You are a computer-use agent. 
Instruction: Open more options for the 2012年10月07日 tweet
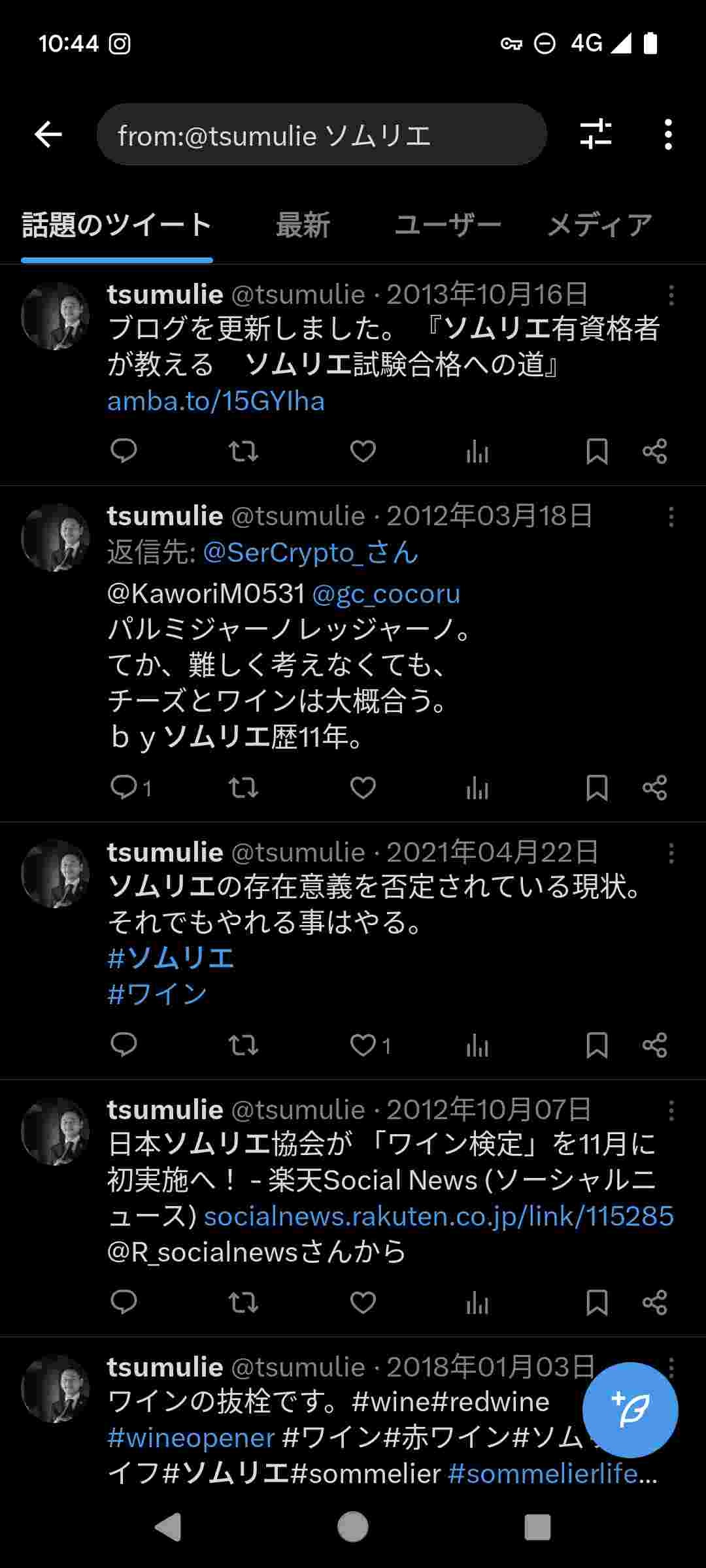(x=671, y=1109)
